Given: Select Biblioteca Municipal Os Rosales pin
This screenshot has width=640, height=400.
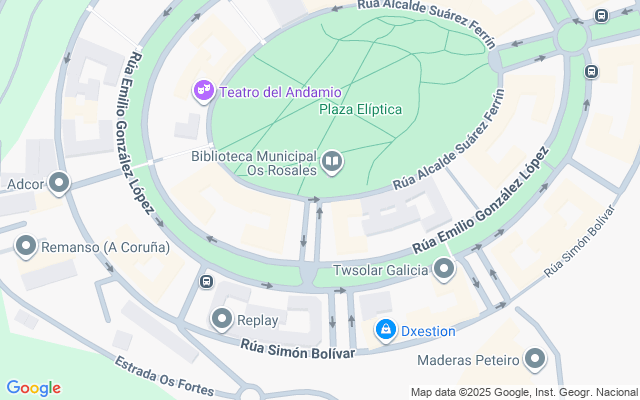Looking at the screenshot, I should coord(332,161).
